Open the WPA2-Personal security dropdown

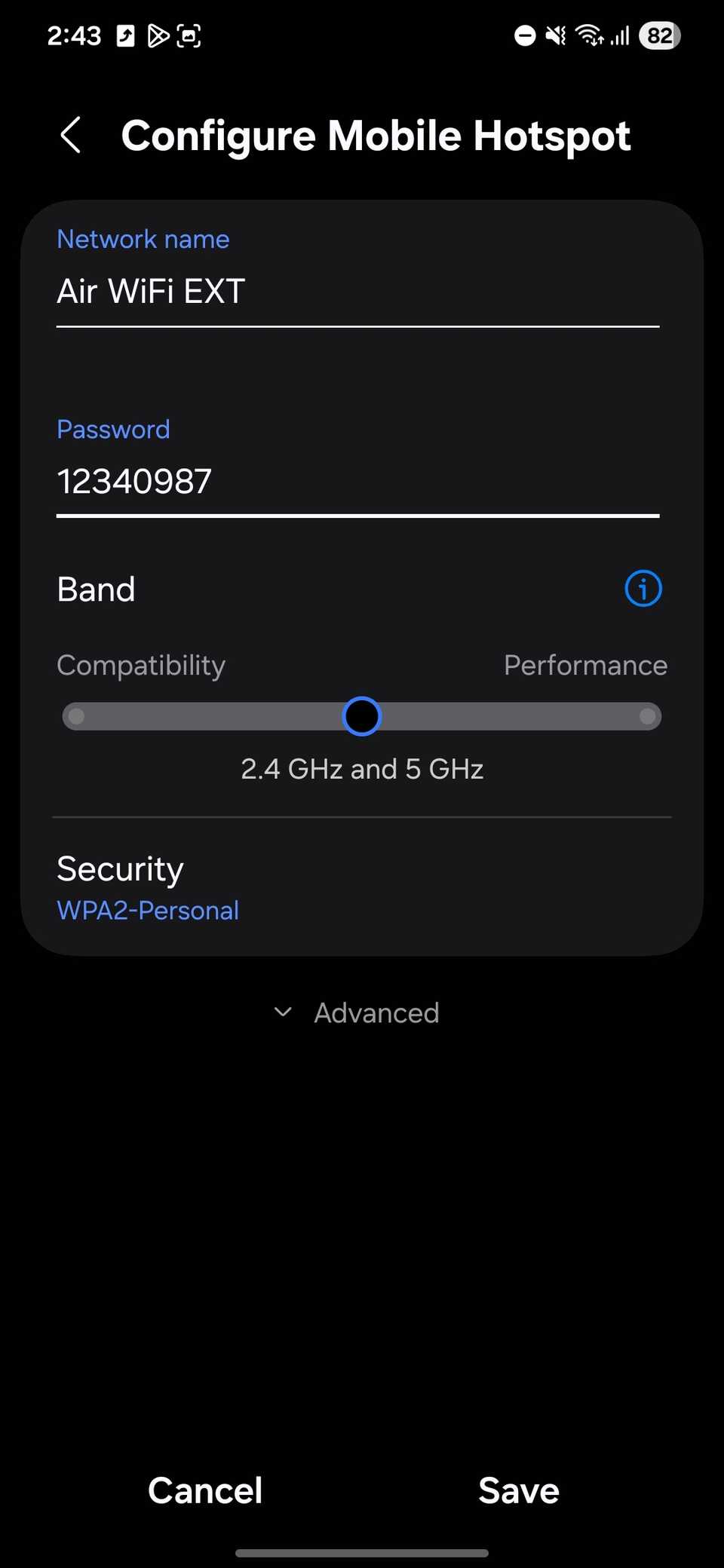[147, 910]
